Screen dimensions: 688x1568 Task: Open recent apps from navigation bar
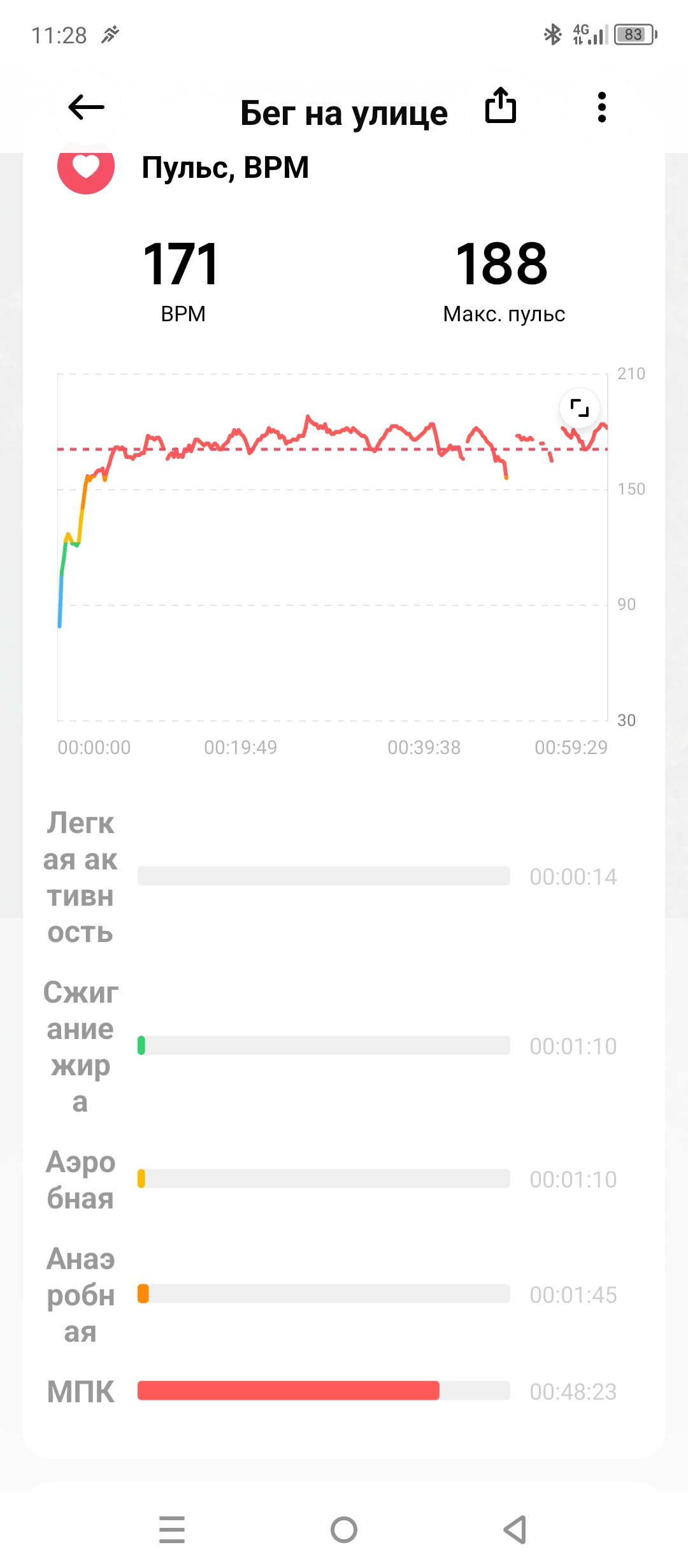point(172,1529)
